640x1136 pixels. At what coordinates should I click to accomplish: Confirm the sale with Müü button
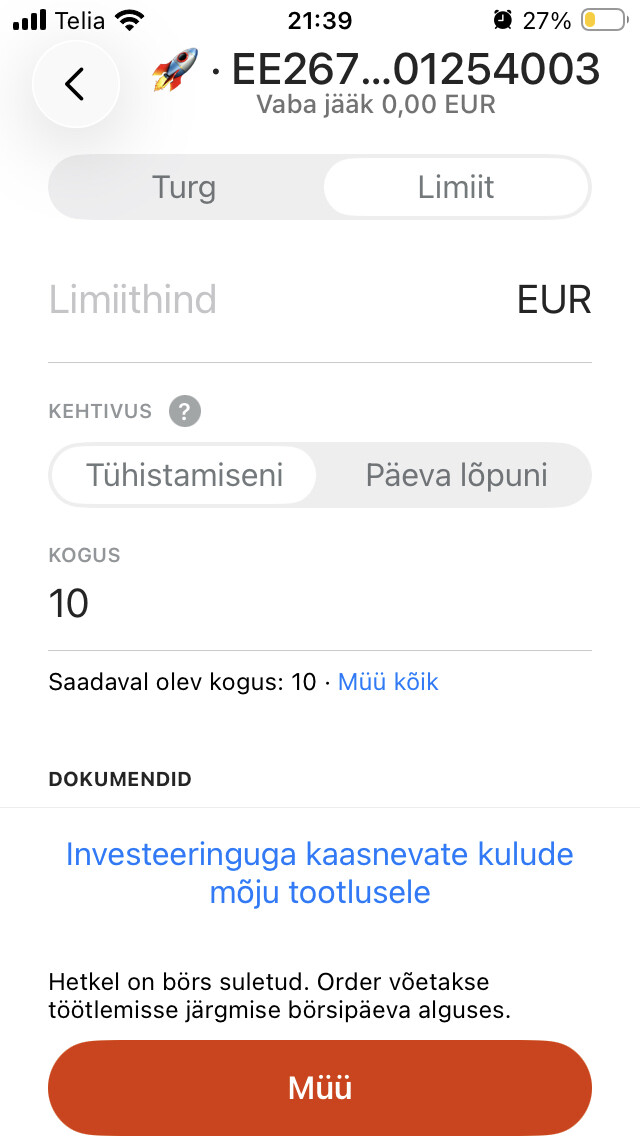pos(320,1087)
